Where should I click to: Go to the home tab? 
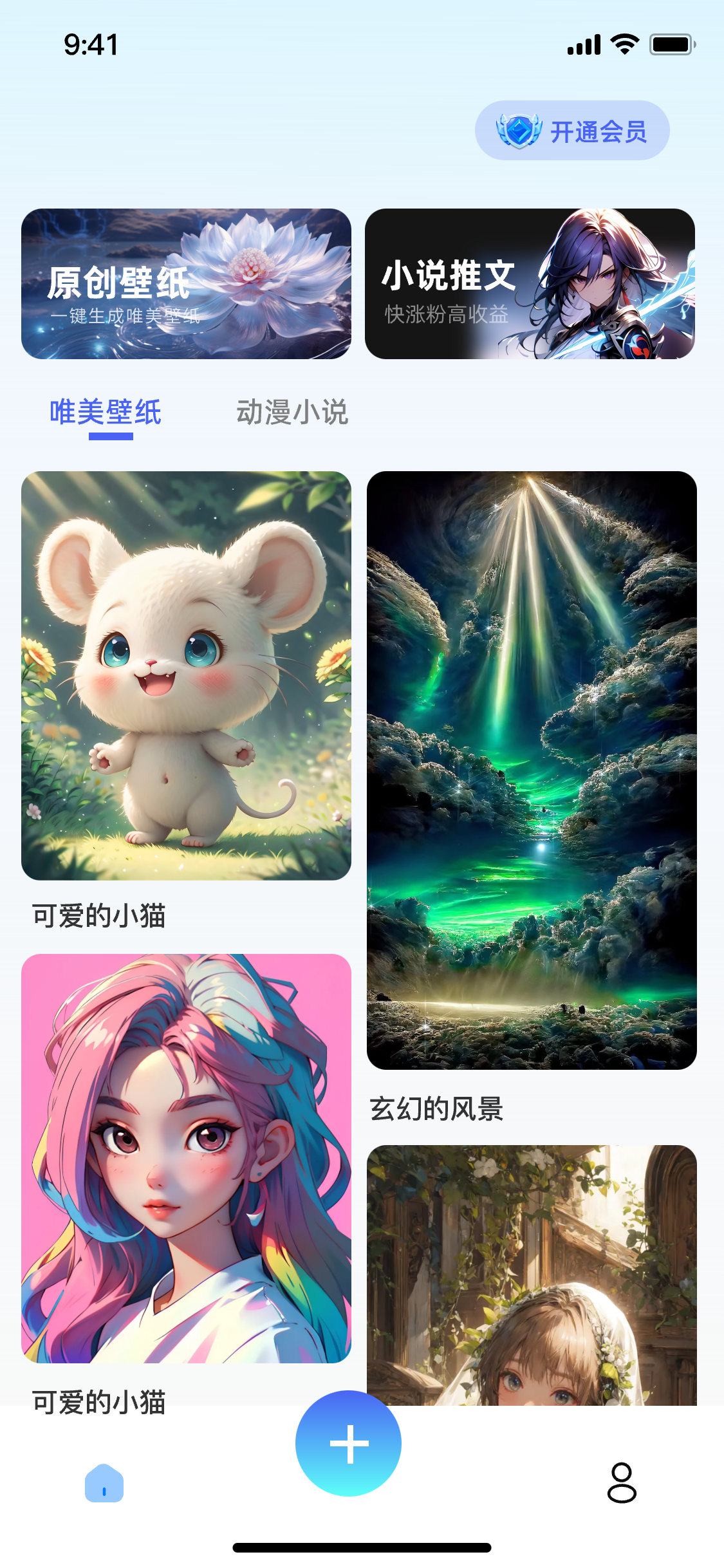point(104,1482)
